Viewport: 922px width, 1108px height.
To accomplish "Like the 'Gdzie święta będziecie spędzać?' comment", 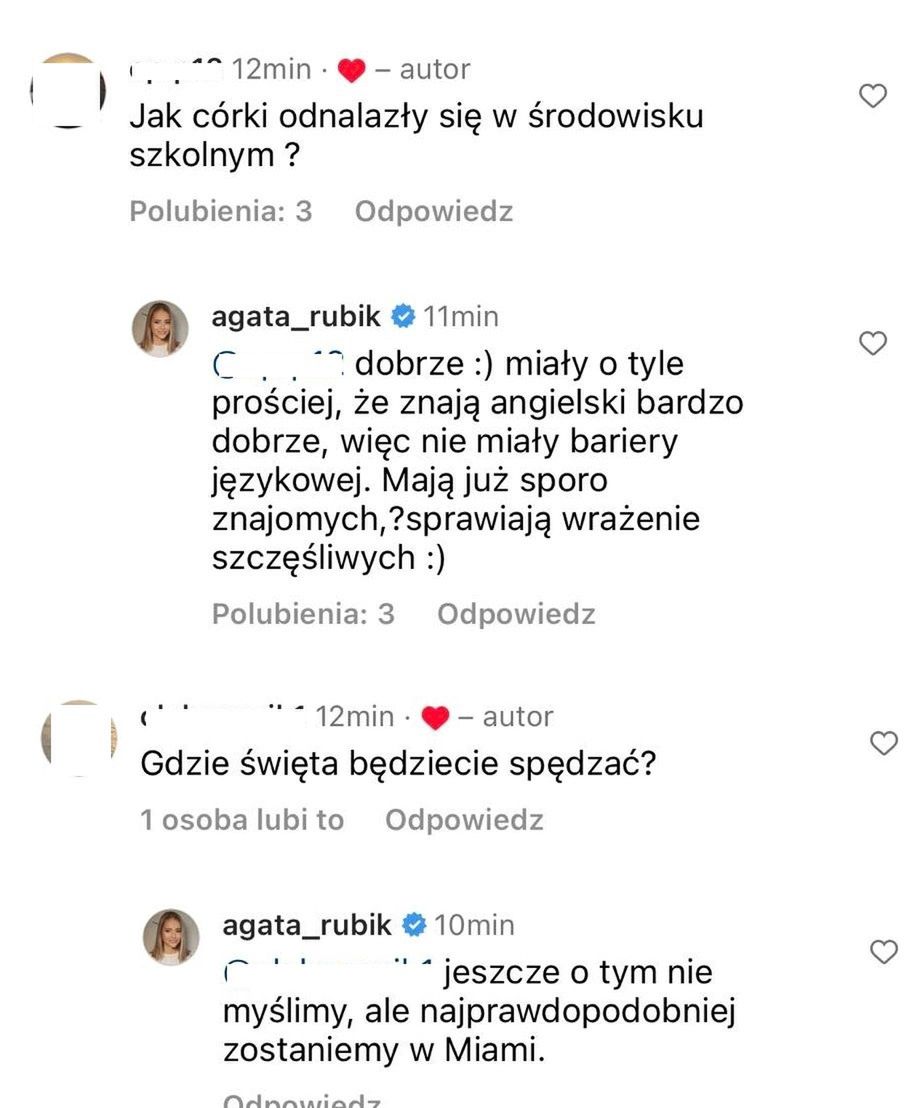I will coord(884,743).
